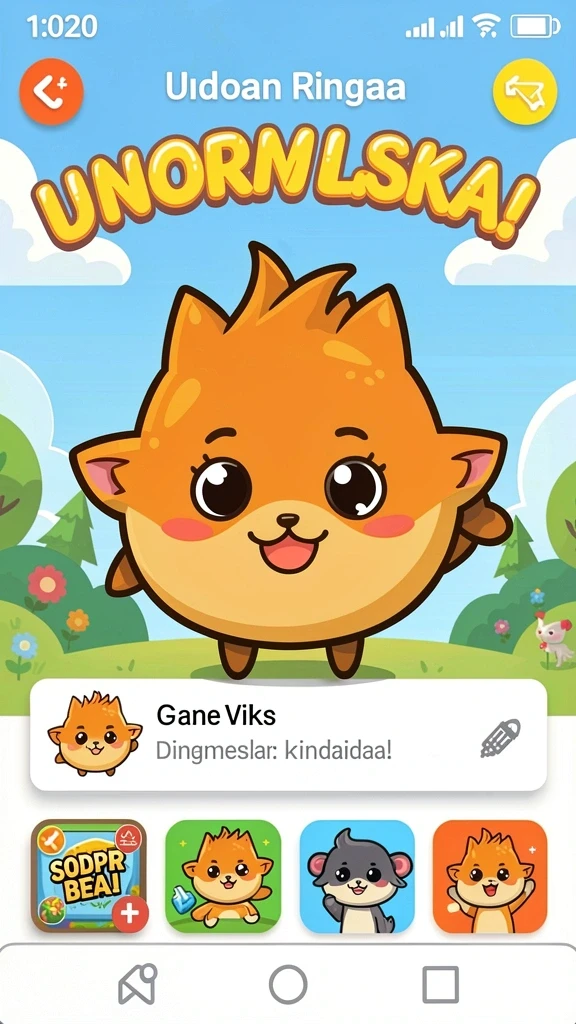Tap the yellow share button at top

[x=525, y=91]
